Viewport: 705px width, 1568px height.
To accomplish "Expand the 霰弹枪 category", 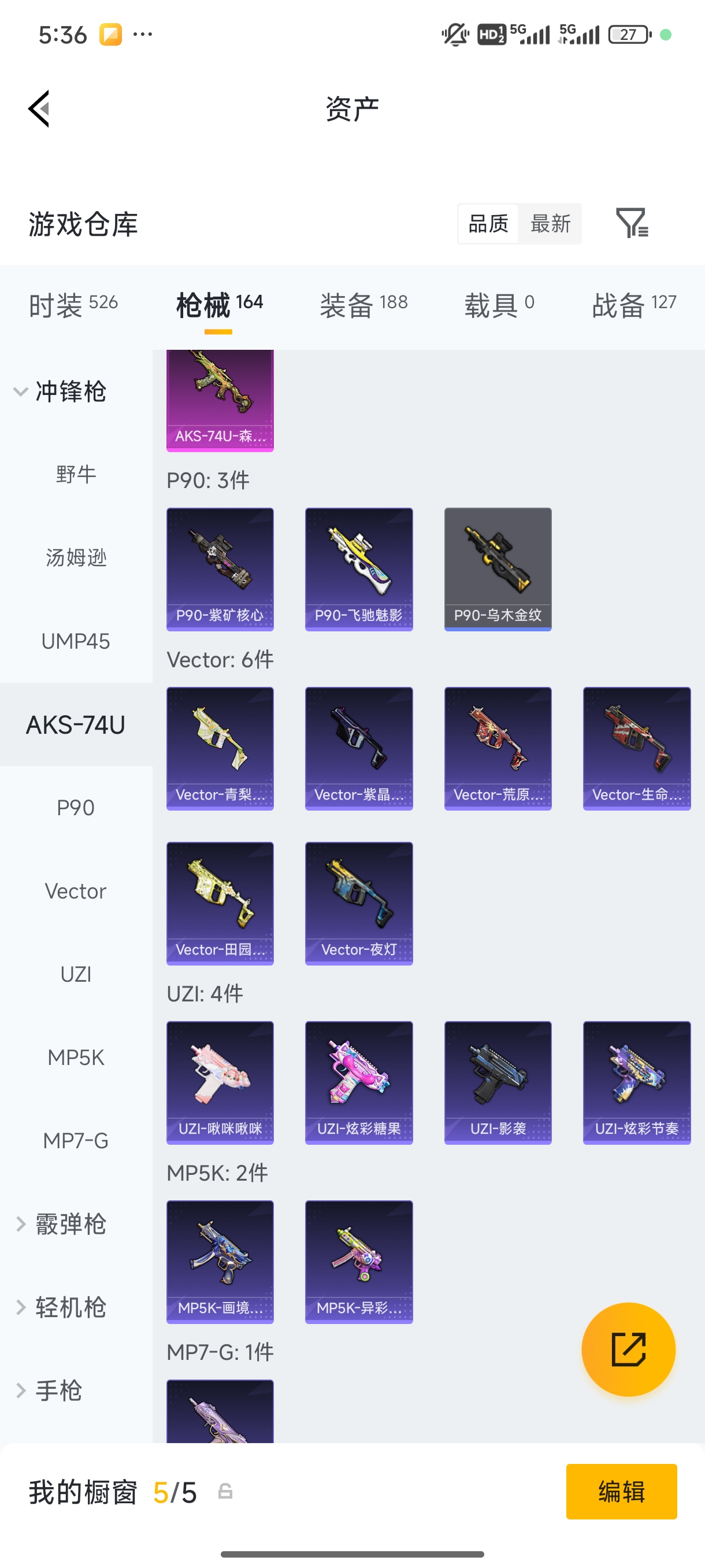I will 61,1224.
